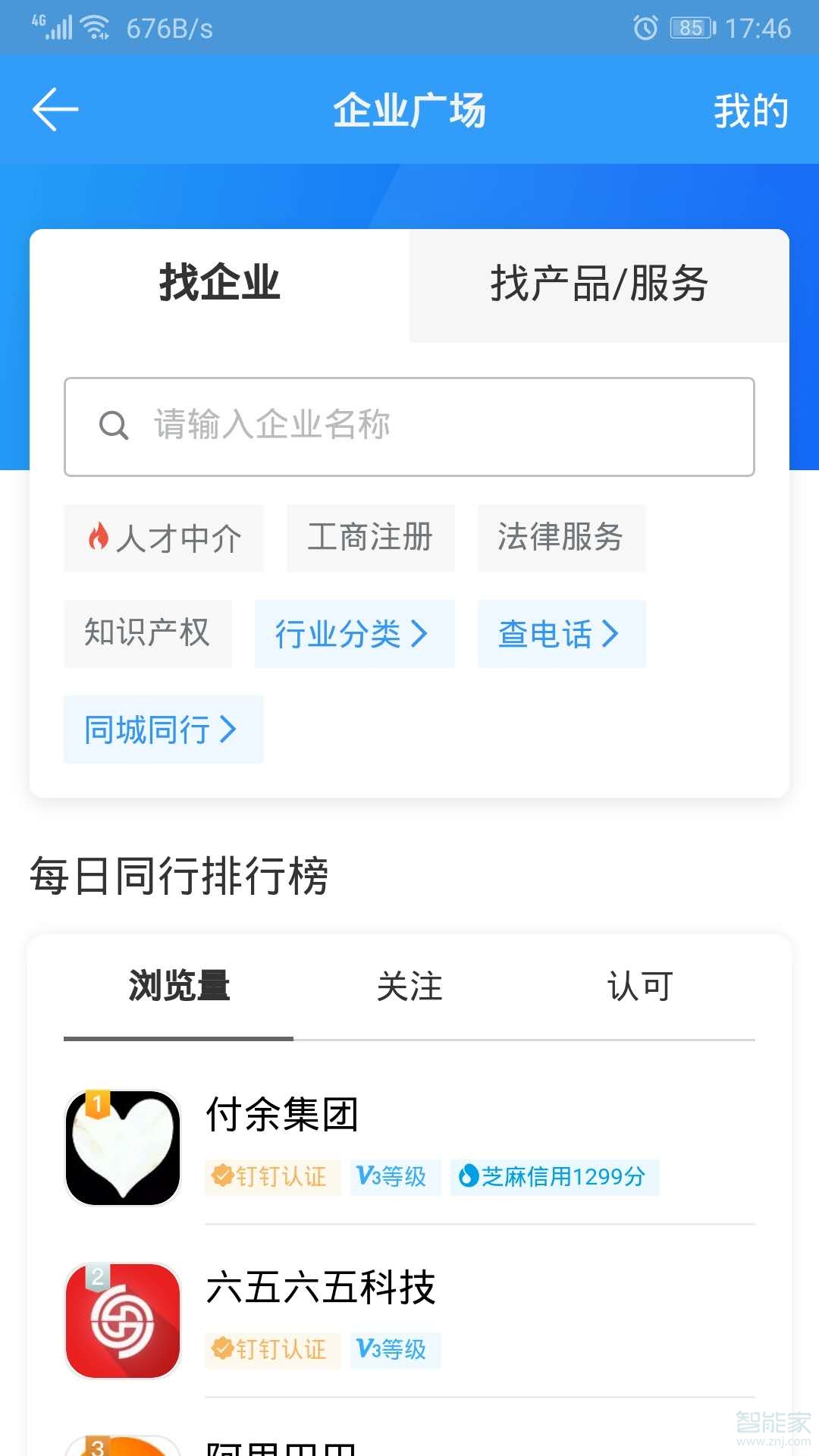Toggle the 法律服务 filter tag
The height and width of the screenshot is (1456, 819).
pos(562,538)
